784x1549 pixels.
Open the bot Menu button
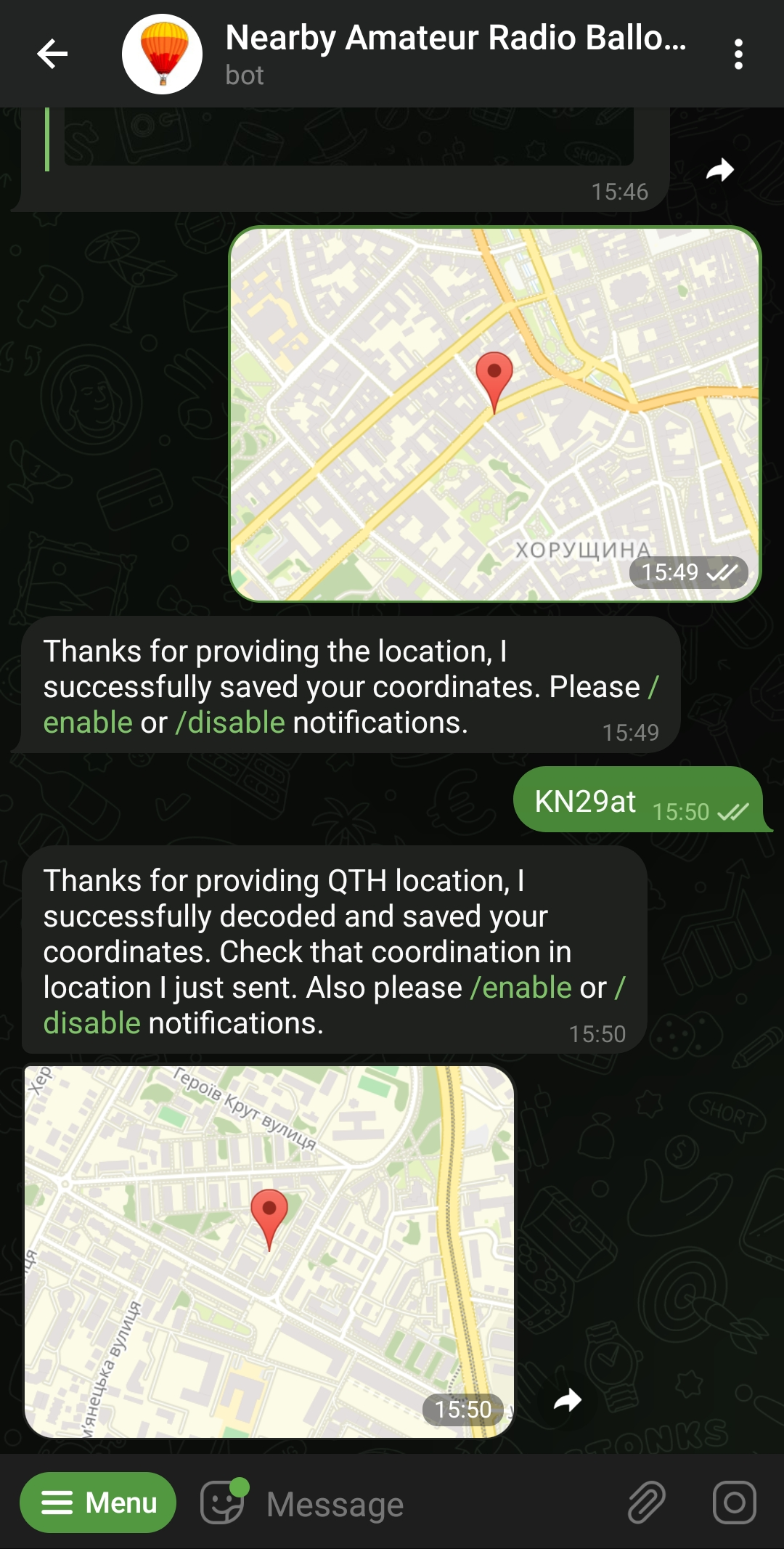pos(98,1503)
